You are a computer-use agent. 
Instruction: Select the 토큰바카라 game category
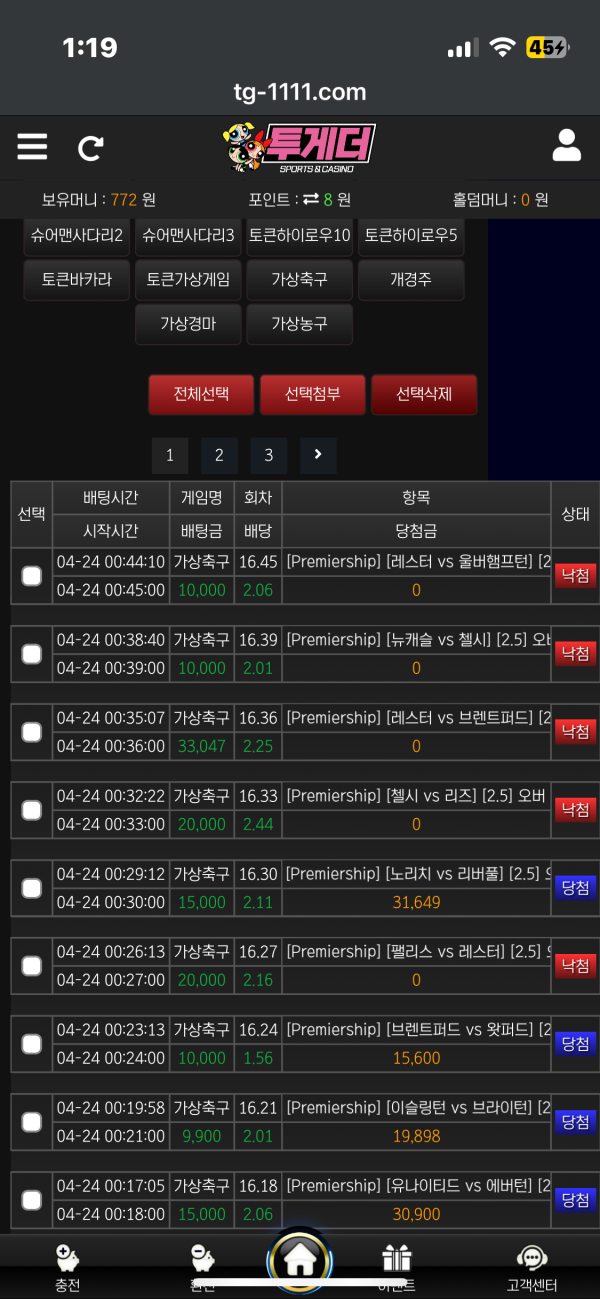77,280
